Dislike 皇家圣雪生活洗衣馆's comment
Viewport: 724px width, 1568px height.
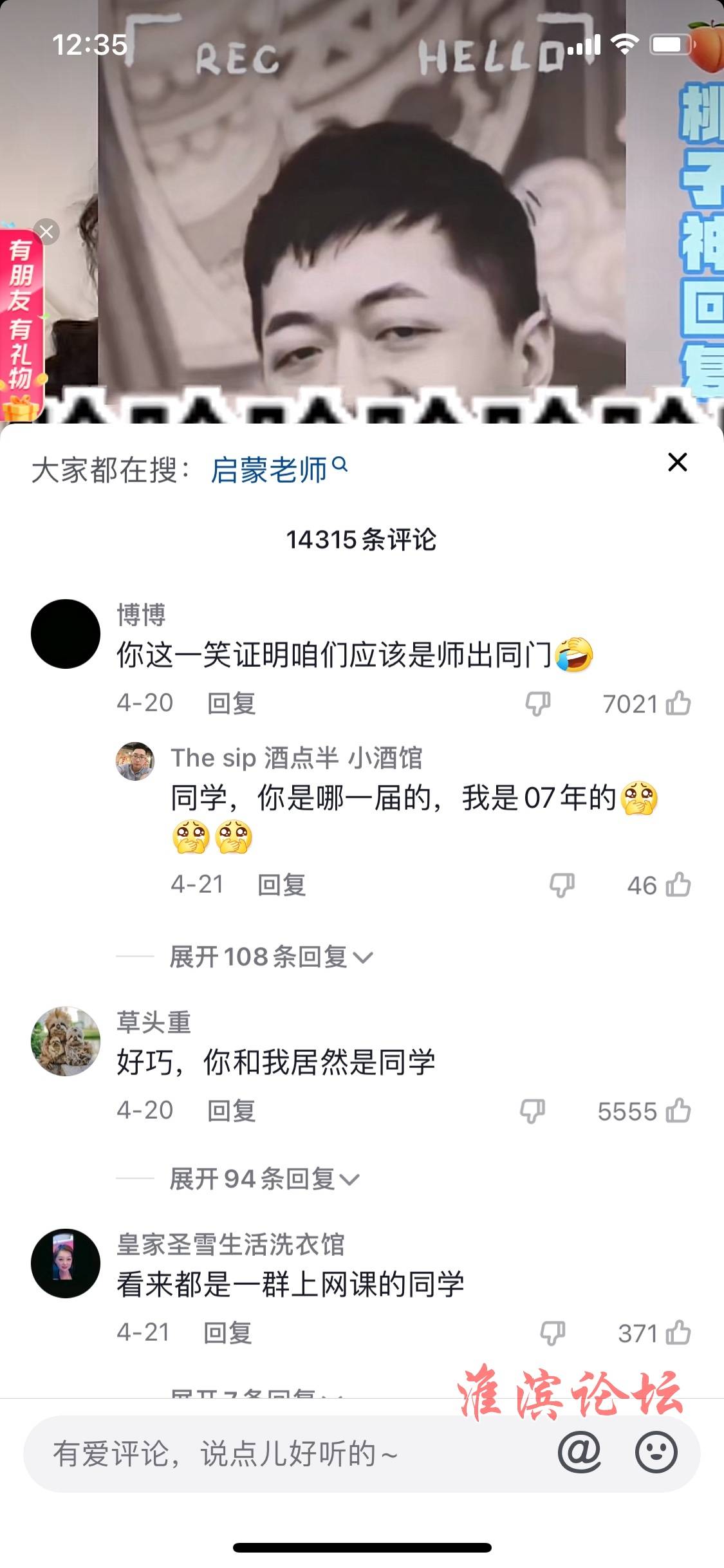[552, 1333]
